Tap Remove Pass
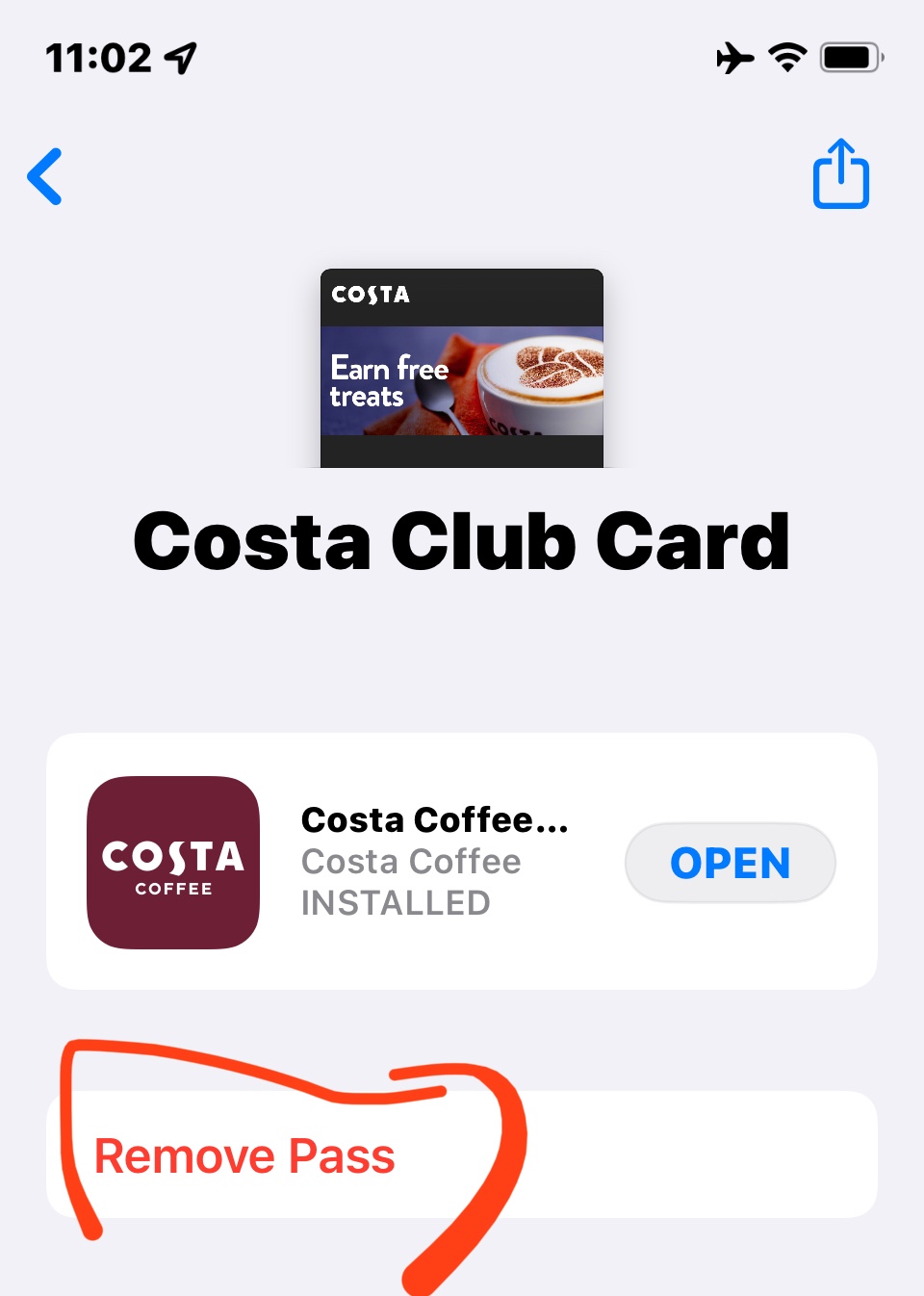924x1296 pixels. pyautogui.click(x=462, y=1154)
